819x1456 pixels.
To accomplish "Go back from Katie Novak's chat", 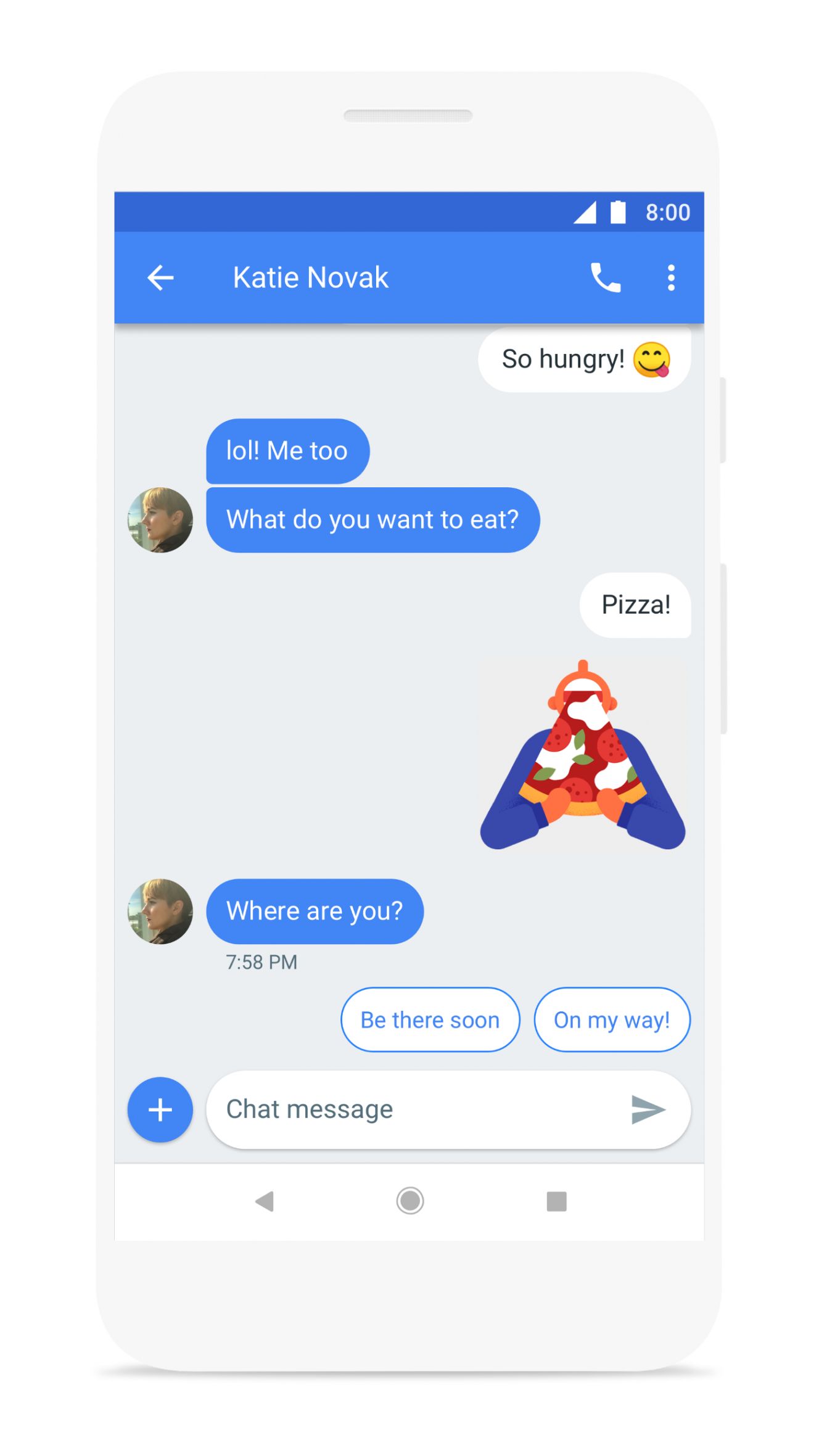I will tap(160, 278).
